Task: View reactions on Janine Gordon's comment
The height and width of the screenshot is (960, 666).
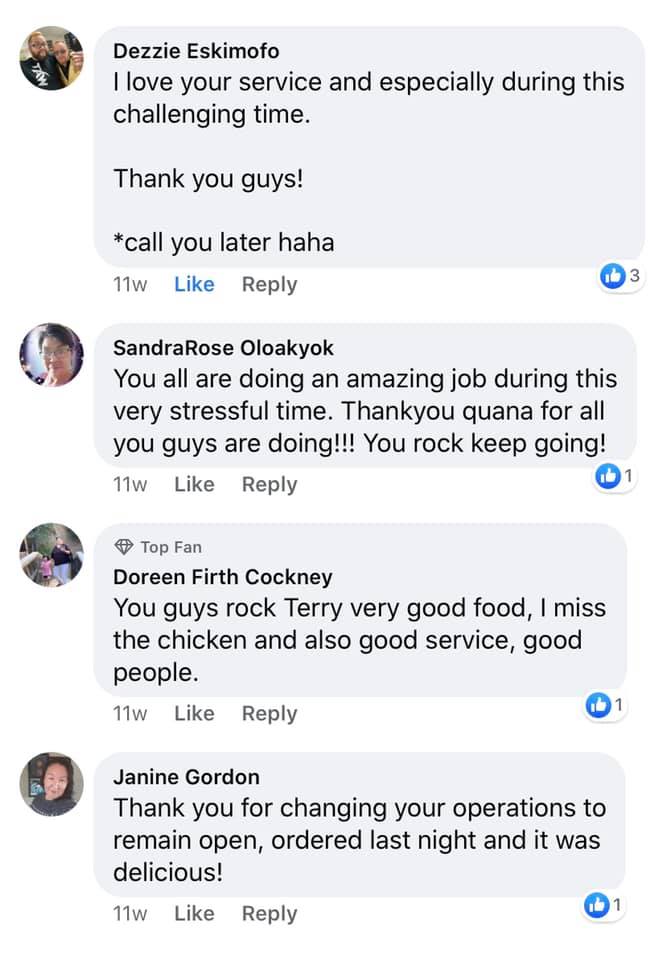Action: (x=604, y=906)
